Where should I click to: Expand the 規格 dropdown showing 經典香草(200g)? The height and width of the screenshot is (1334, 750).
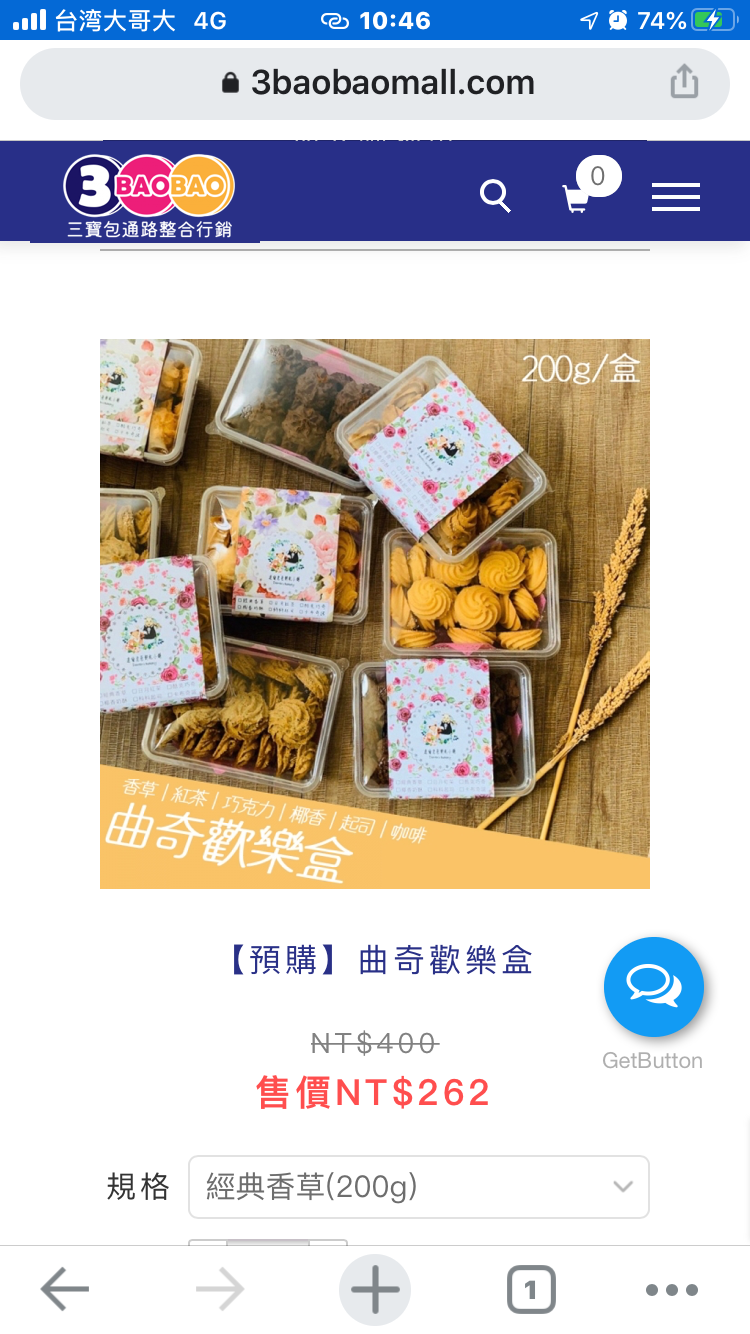tap(418, 1187)
